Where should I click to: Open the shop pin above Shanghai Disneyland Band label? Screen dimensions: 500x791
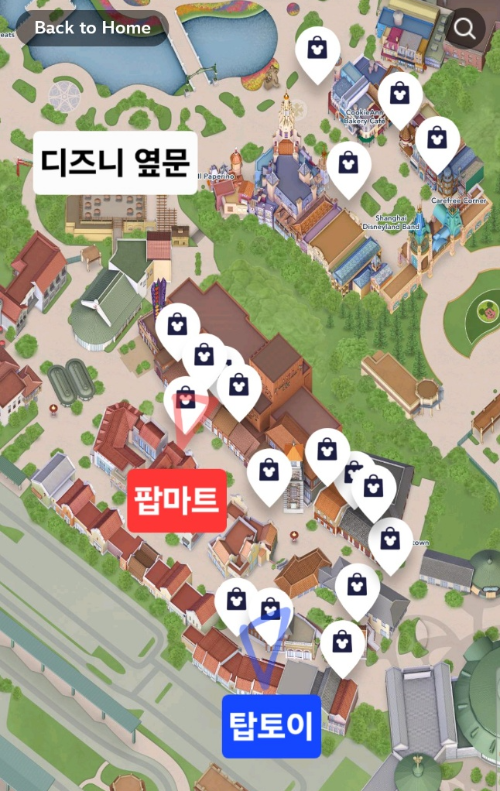349,170
